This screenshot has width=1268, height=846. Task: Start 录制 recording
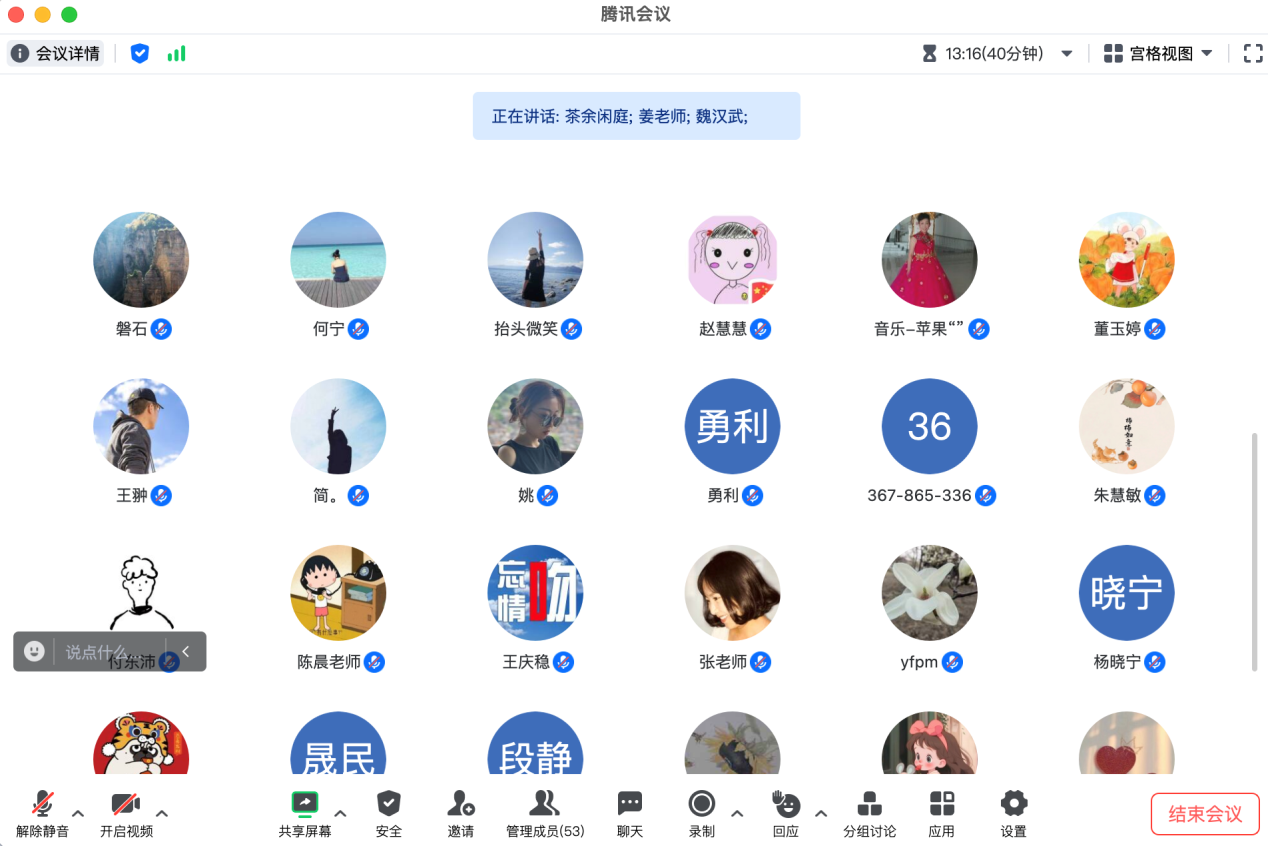[x=701, y=812]
